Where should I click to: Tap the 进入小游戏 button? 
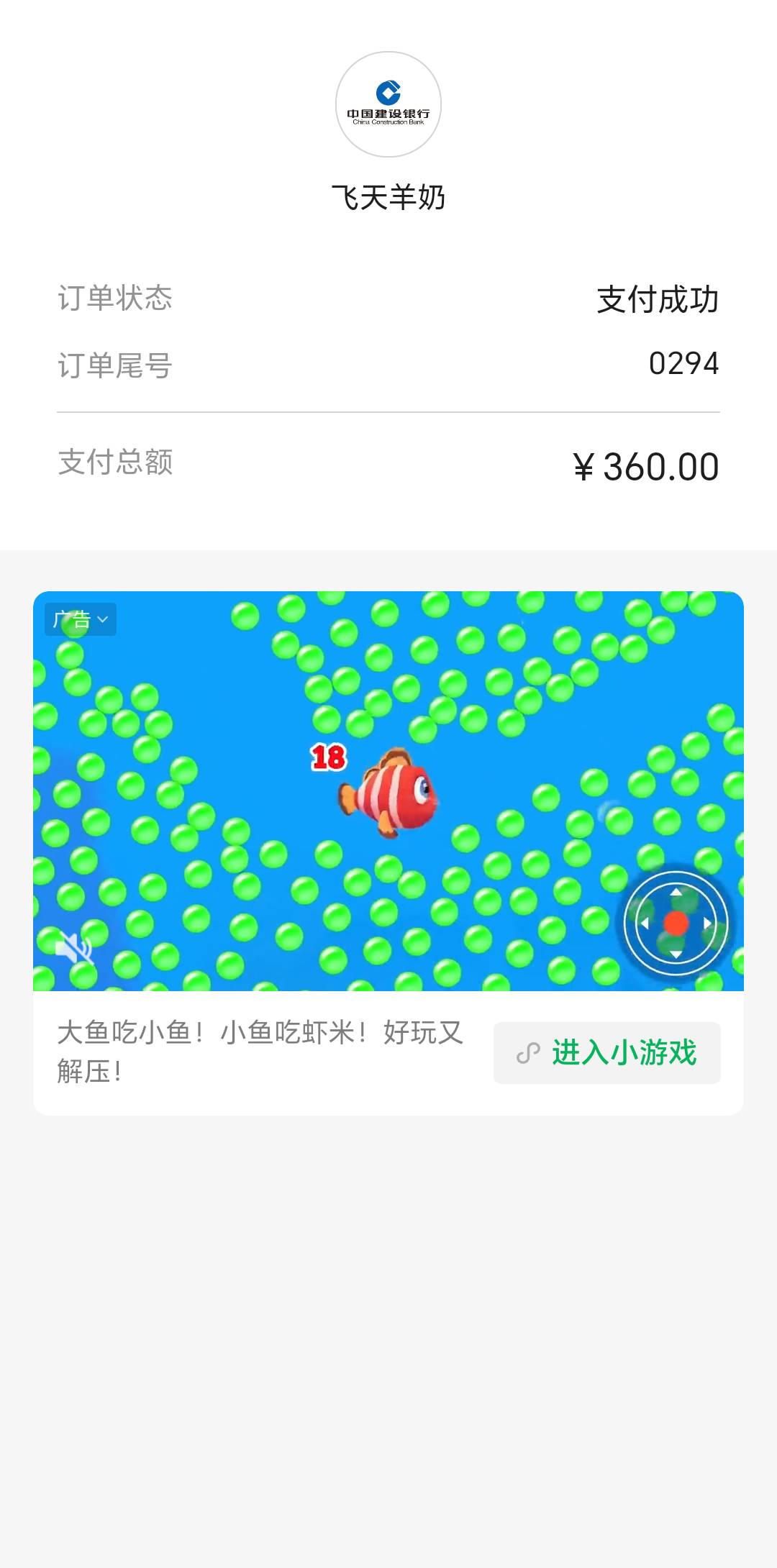point(606,1052)
